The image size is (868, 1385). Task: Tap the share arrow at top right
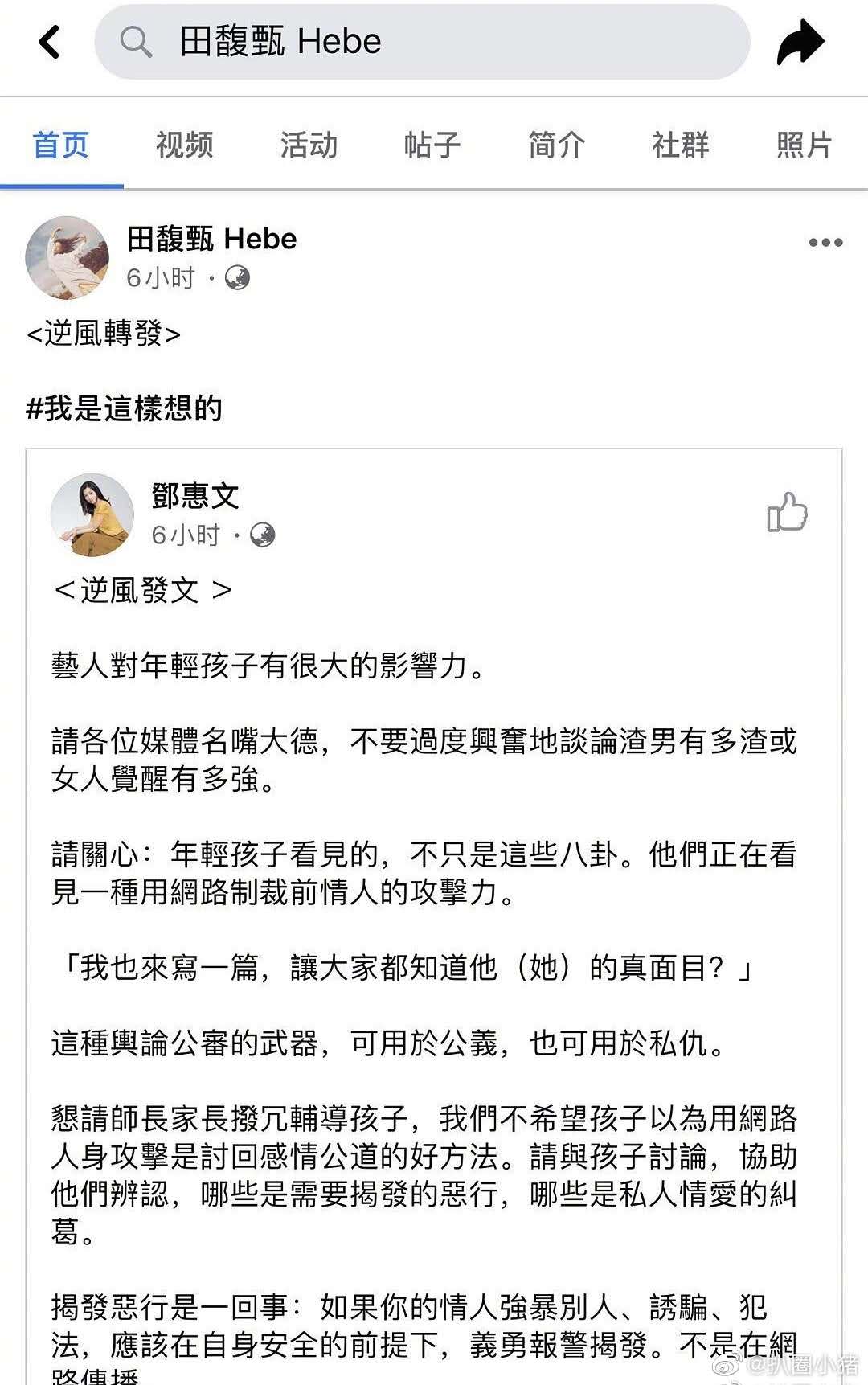click(x=799, y=42)
